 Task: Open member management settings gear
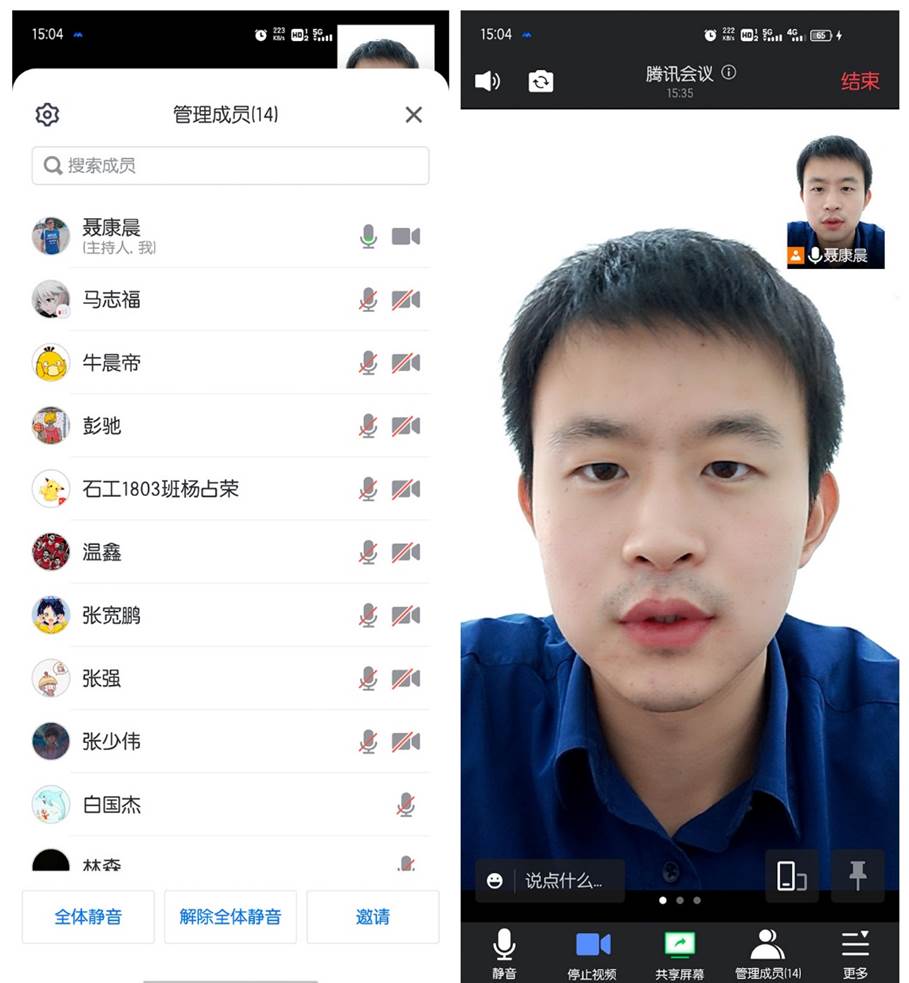(x=47, y=115)
